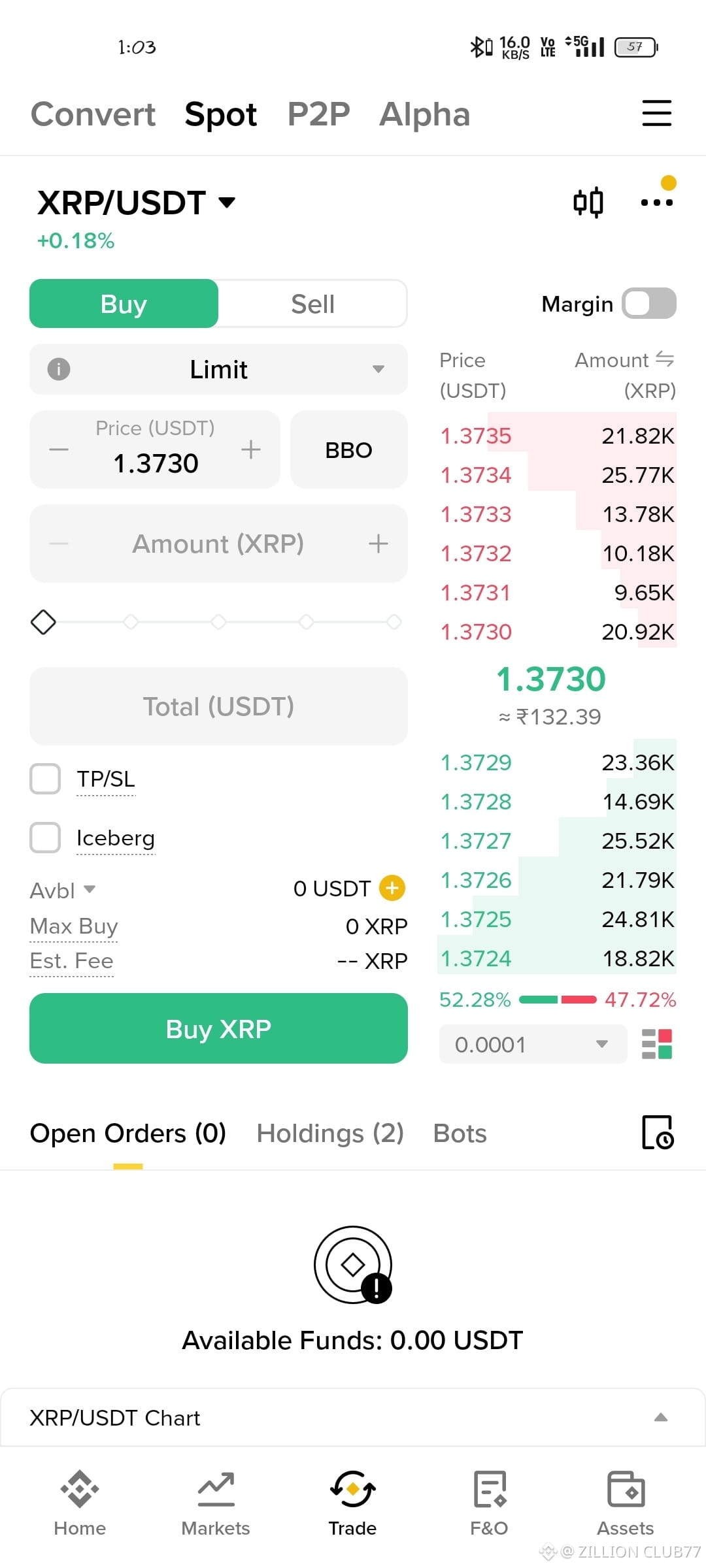Viewport: 706px width, 1568px height.
Task: Select the Sell side
Action: (x=312, y=304)
